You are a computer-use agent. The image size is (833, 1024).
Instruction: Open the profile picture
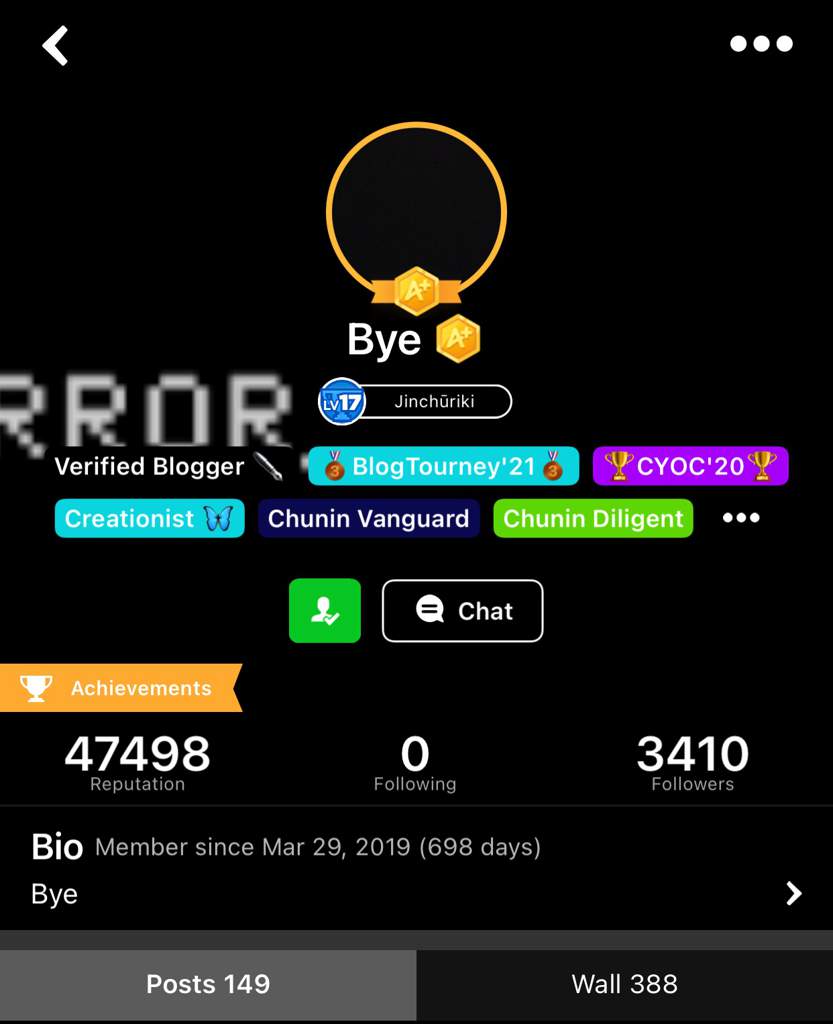(x=416, y=212)
